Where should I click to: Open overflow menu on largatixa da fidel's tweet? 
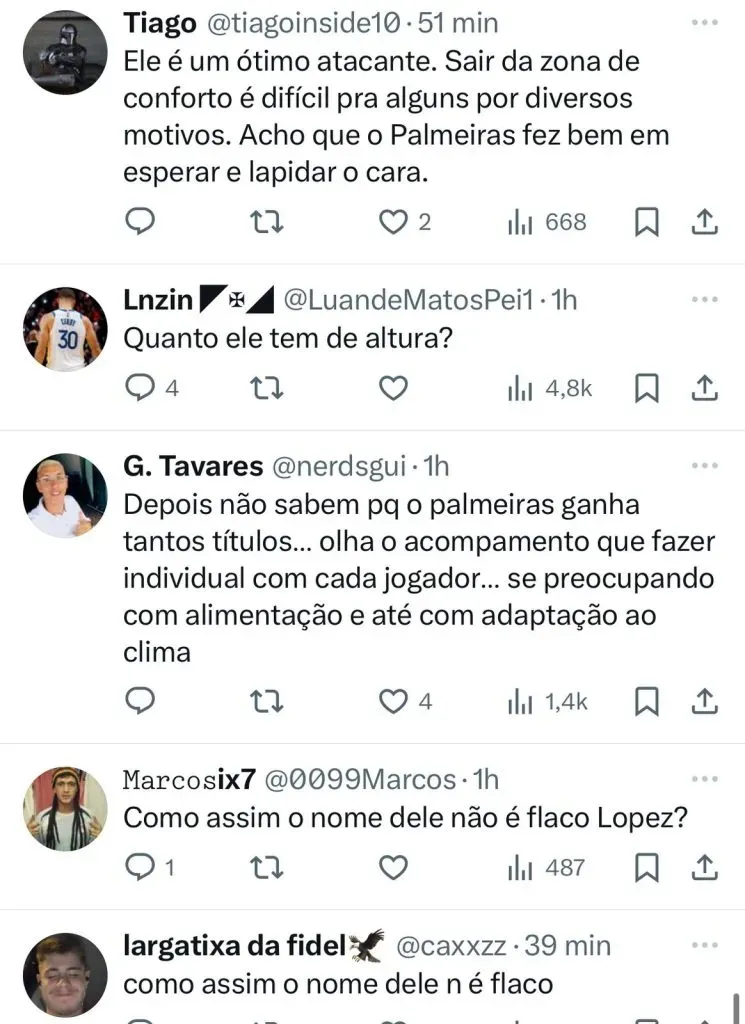[x=705, y=944]
